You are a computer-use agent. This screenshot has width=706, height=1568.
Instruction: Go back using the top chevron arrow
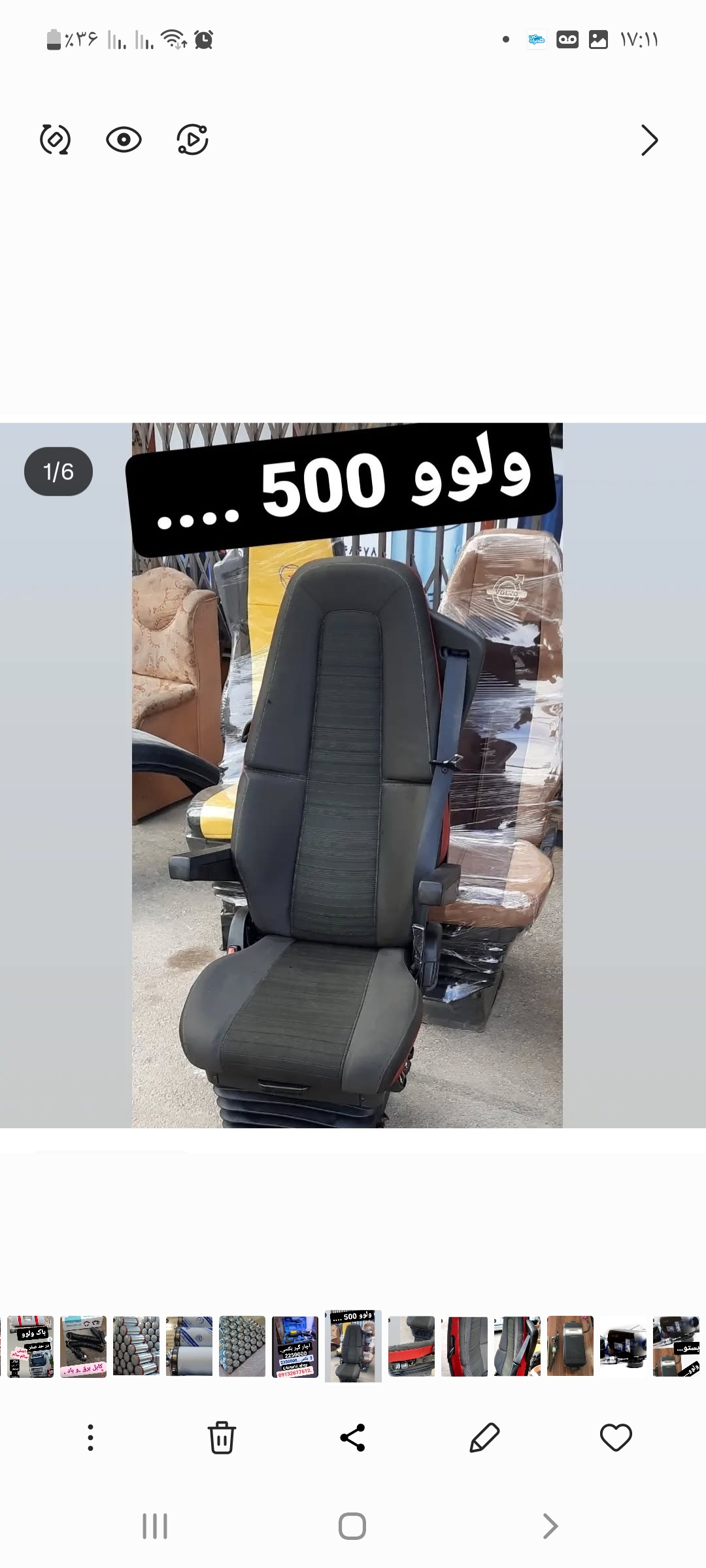coord(648,140)
